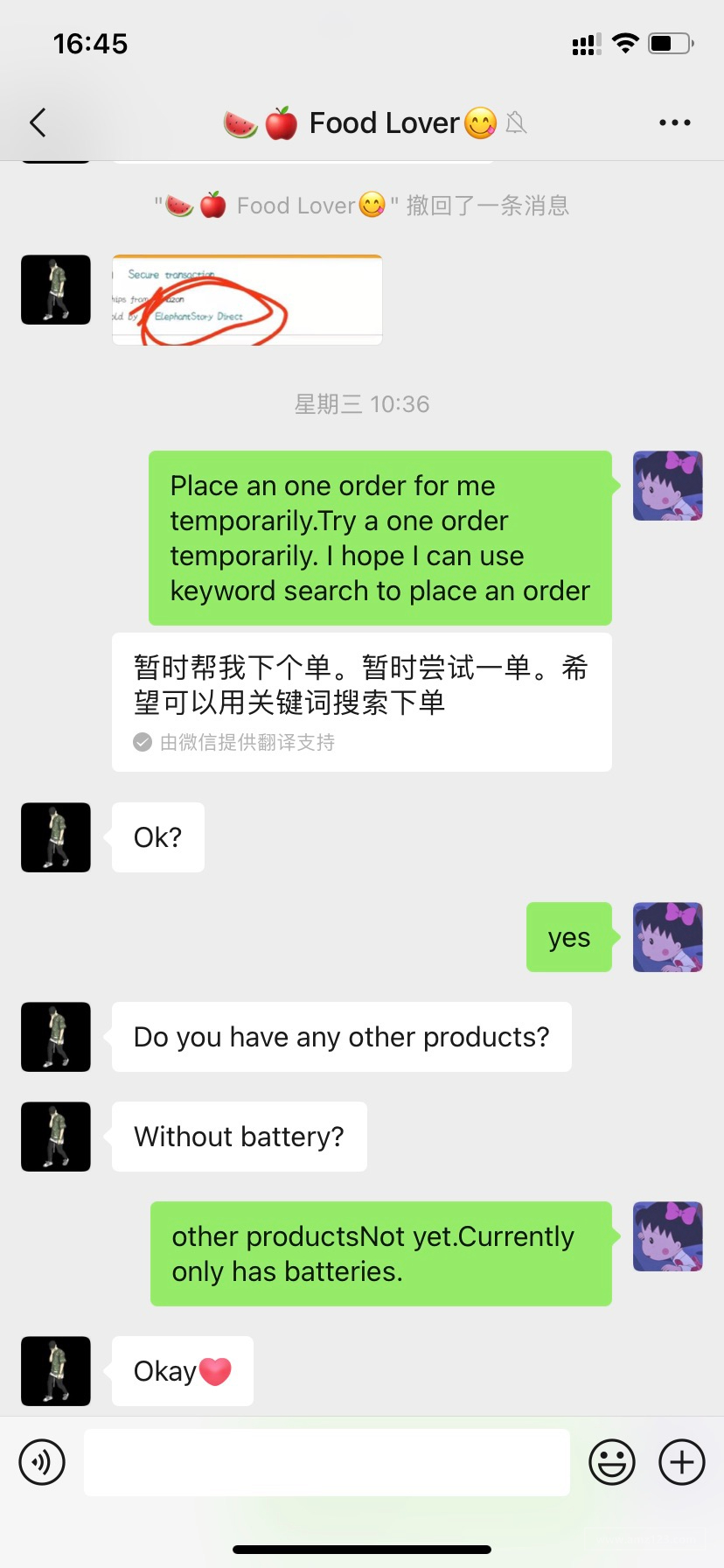Image resolution: width=724 pixels, height=1568 pixels.
Task: Open the Secure transaction screenshot image
Action: click(247, 299)
